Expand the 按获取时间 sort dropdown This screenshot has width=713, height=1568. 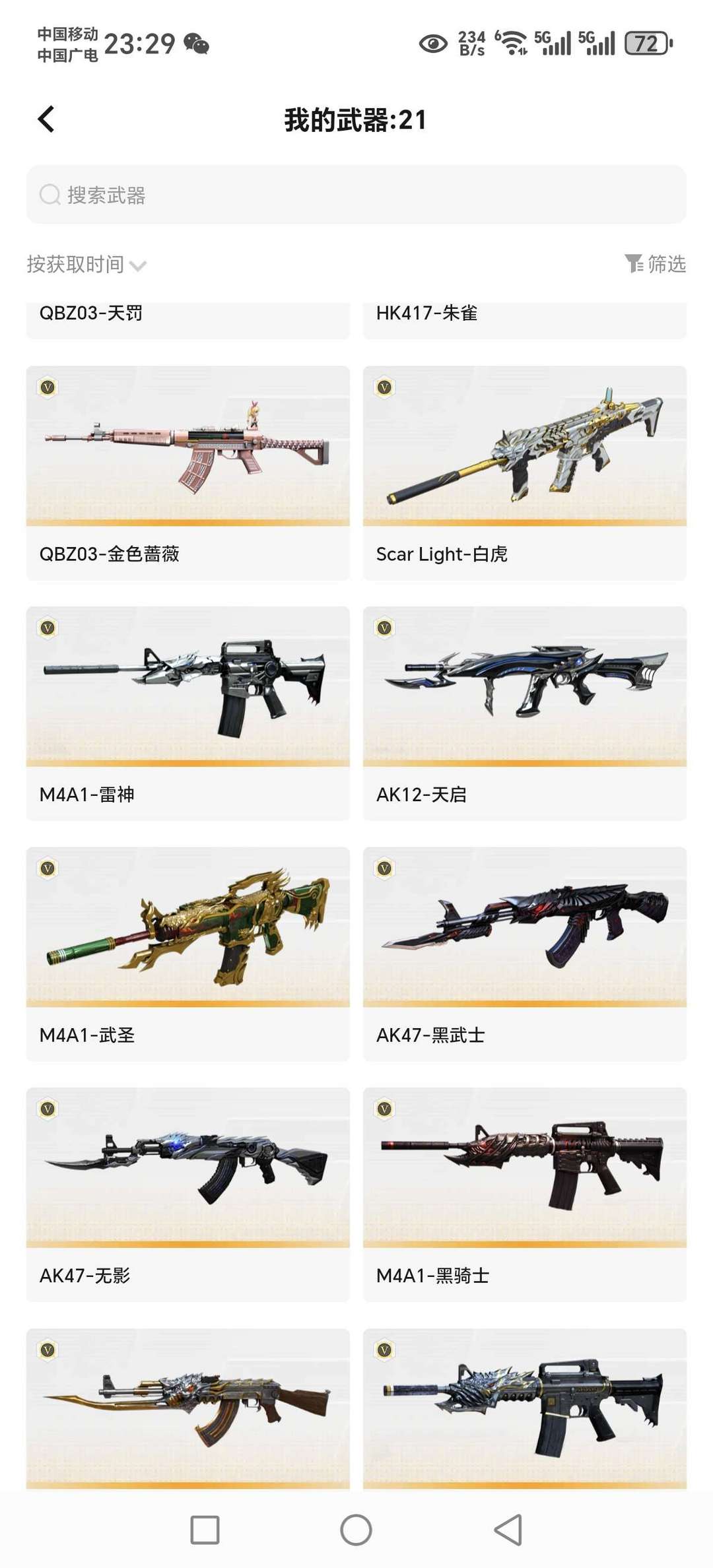coord(86,265)
